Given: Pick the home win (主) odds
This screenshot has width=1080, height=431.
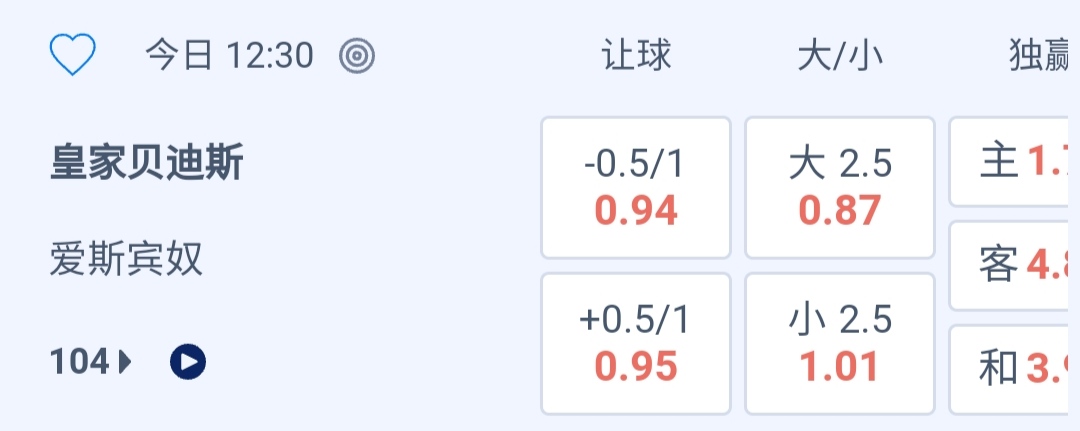Looking at the screenshot, I should point(1015,162).
